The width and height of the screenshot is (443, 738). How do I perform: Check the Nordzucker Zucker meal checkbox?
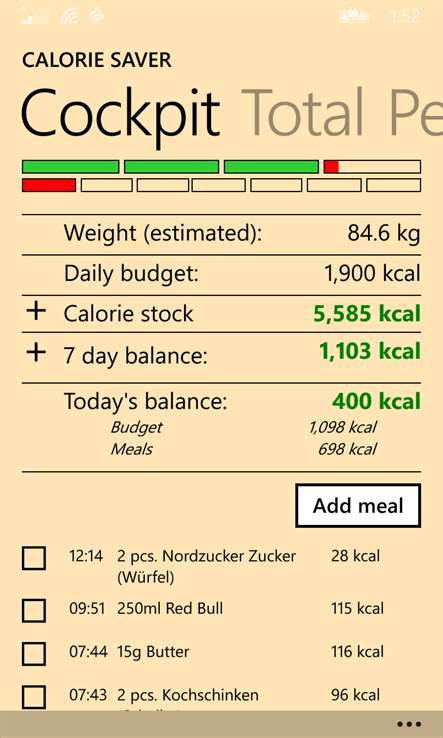click(x=34, y=559)
